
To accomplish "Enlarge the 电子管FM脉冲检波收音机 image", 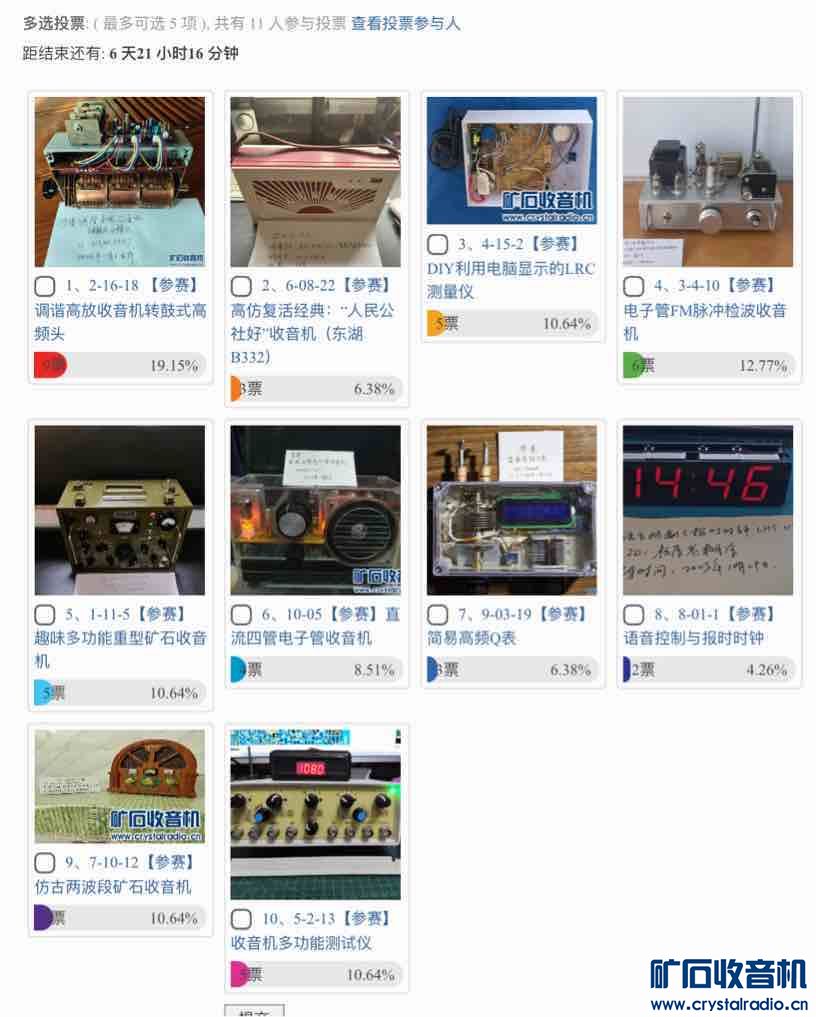I will (x=708, y=181).
